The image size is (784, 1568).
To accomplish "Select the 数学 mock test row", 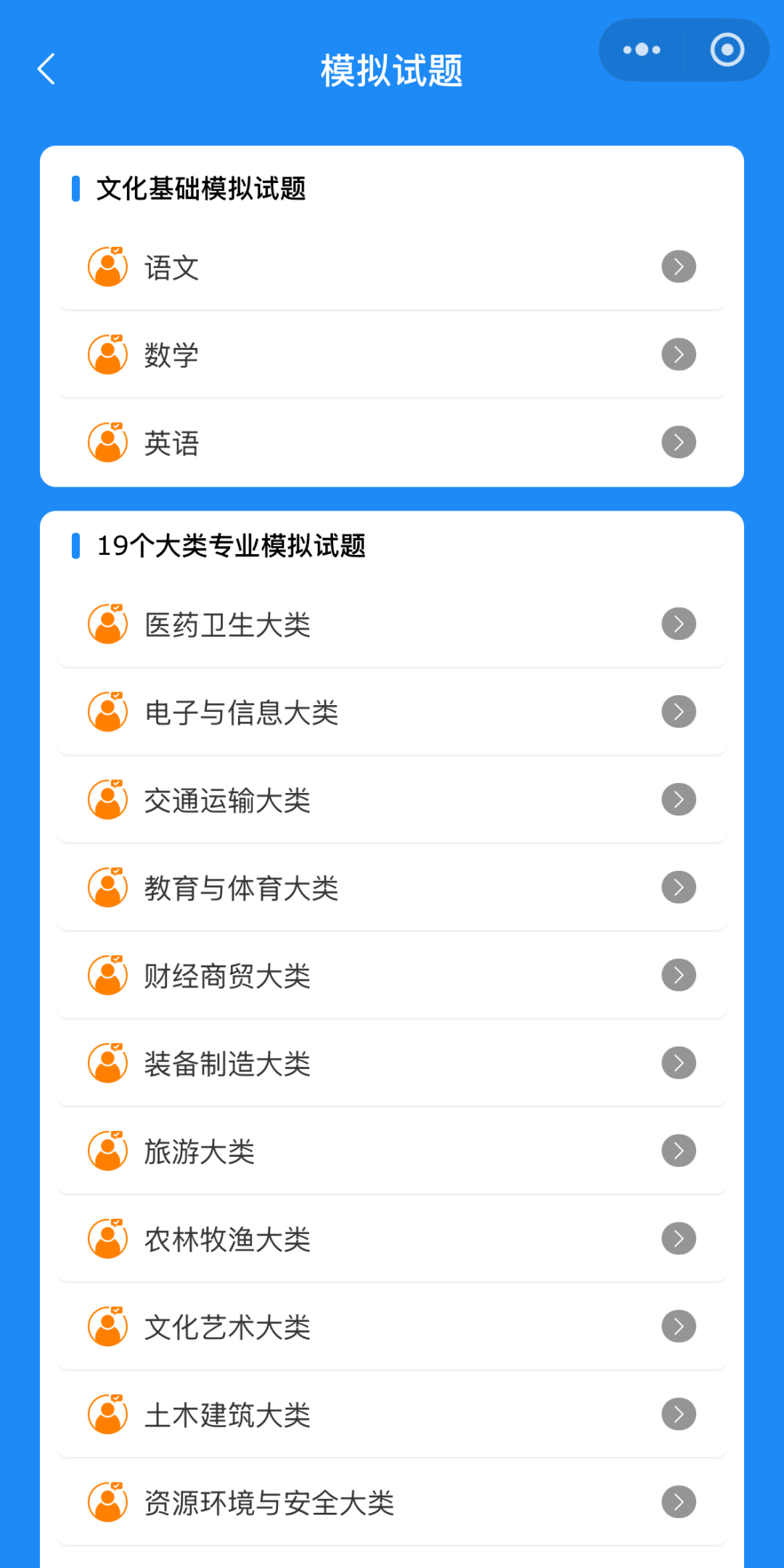I will (392, 355).
